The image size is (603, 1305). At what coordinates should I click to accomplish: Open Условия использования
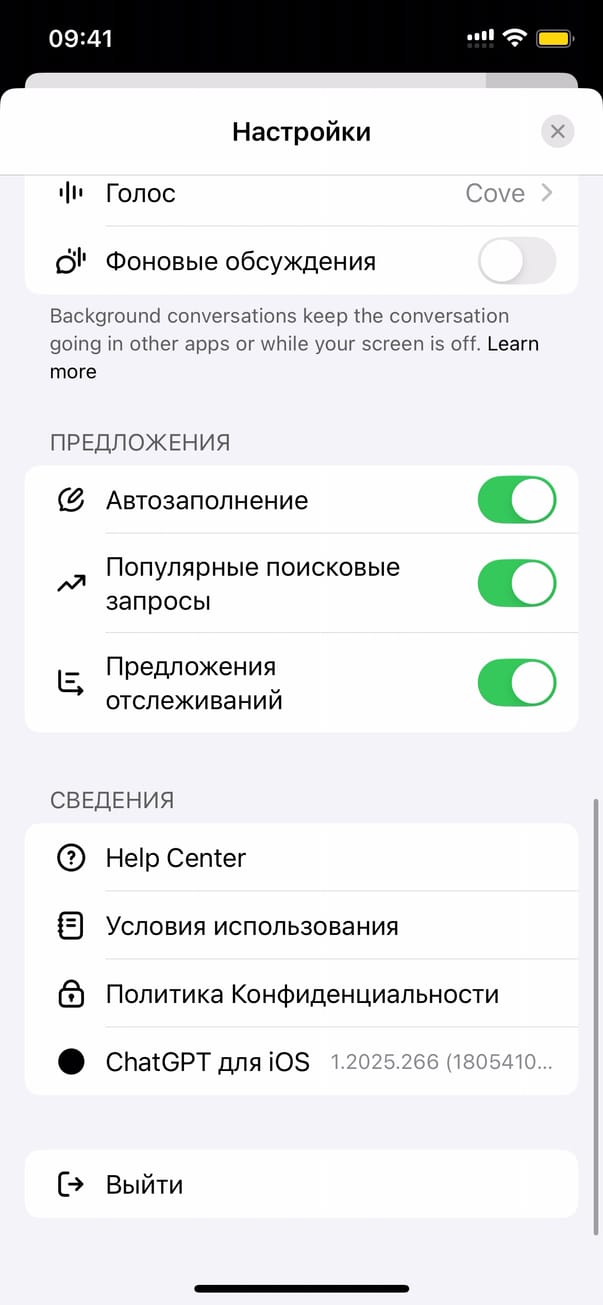pos(301,926)
